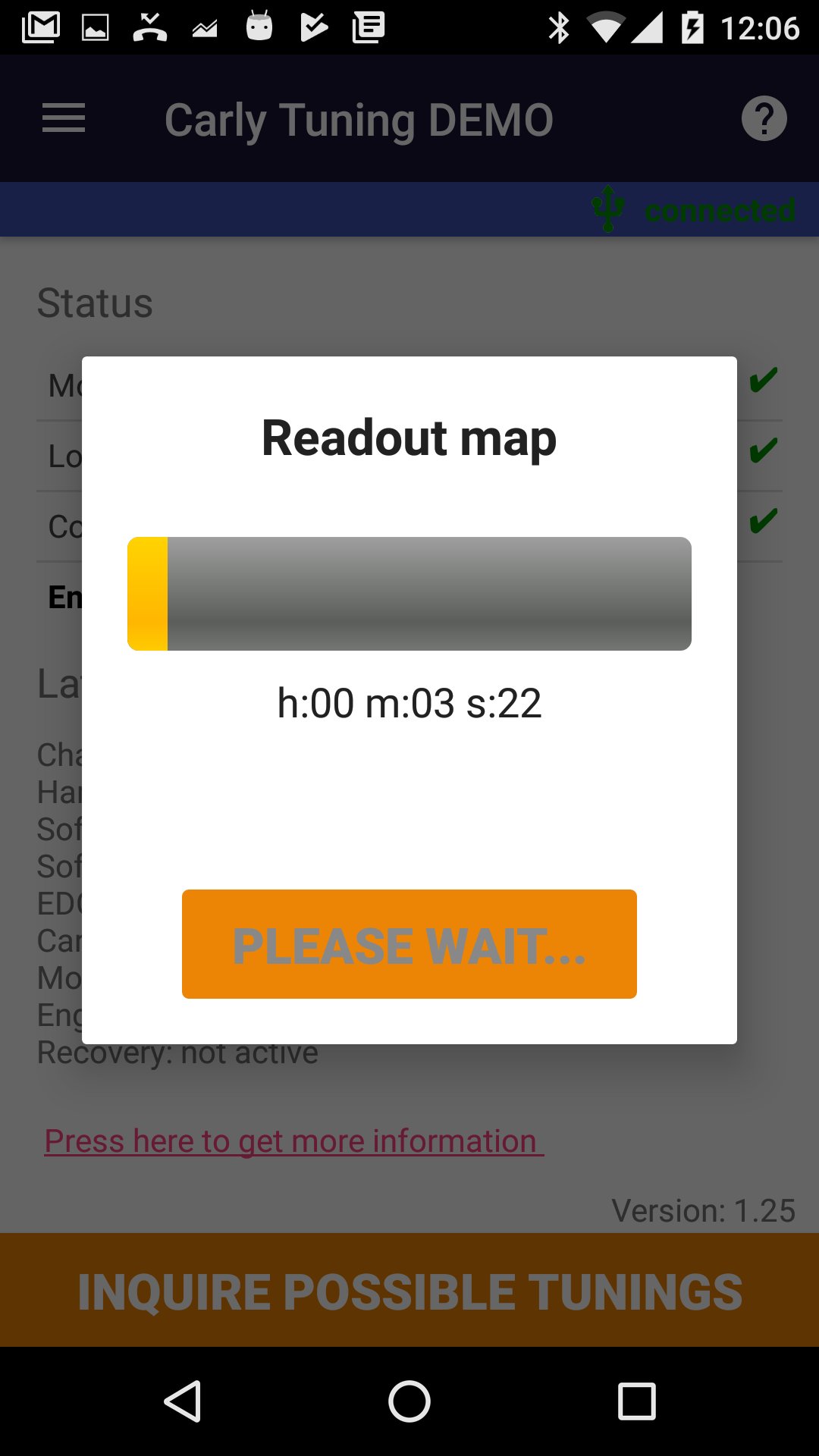Image resolution: width=819 pixels, height=1456 pixels.
Task: Return to the home screen
Action: tap(409, 1401)
